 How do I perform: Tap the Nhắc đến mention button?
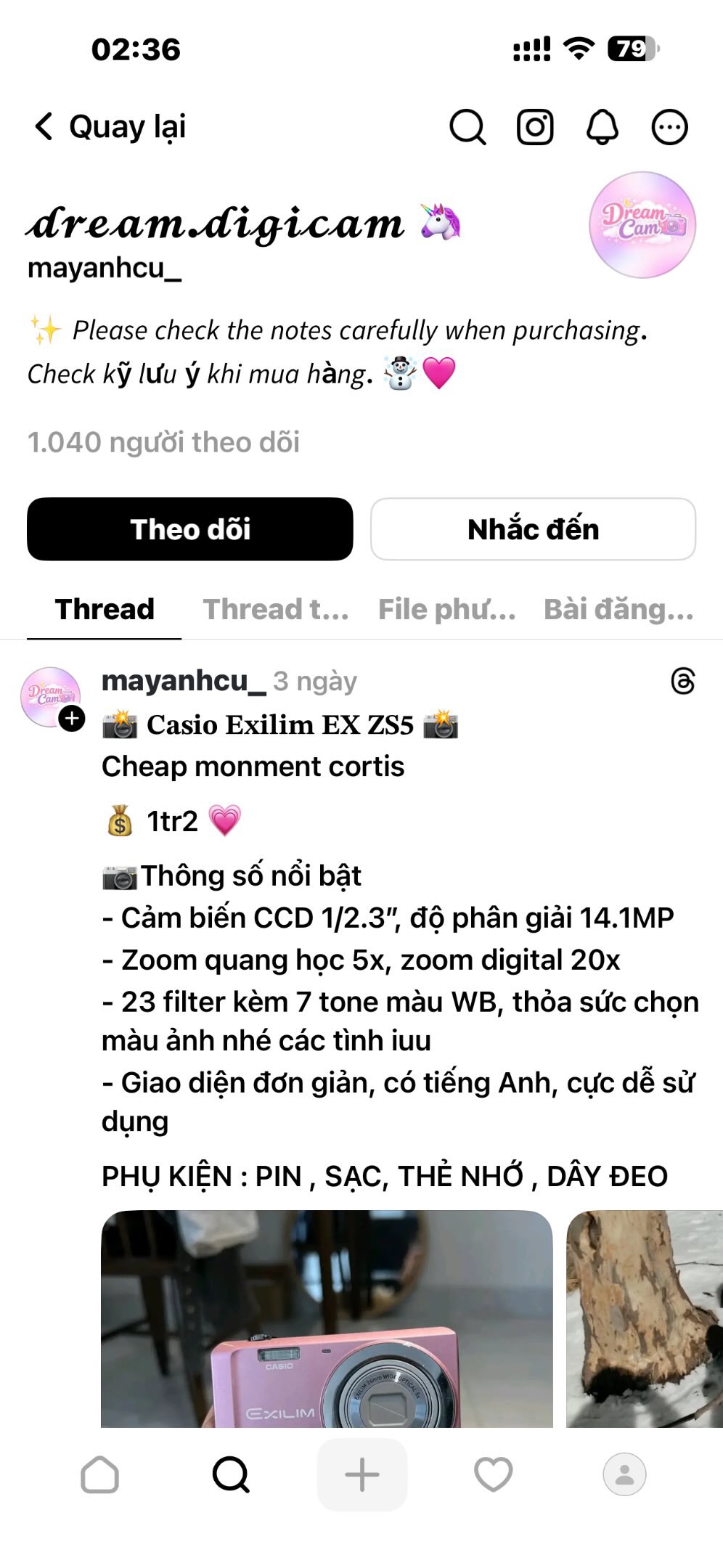(533, 529)
